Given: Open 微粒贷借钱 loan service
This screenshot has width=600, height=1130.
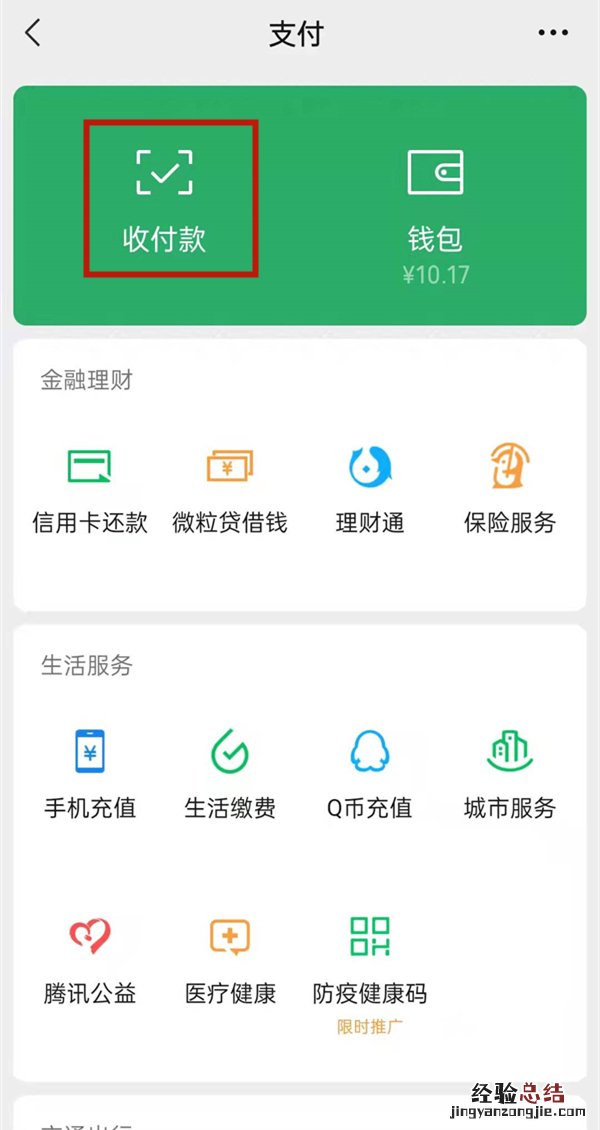Looking at the screenshot, I should point(230,490).
